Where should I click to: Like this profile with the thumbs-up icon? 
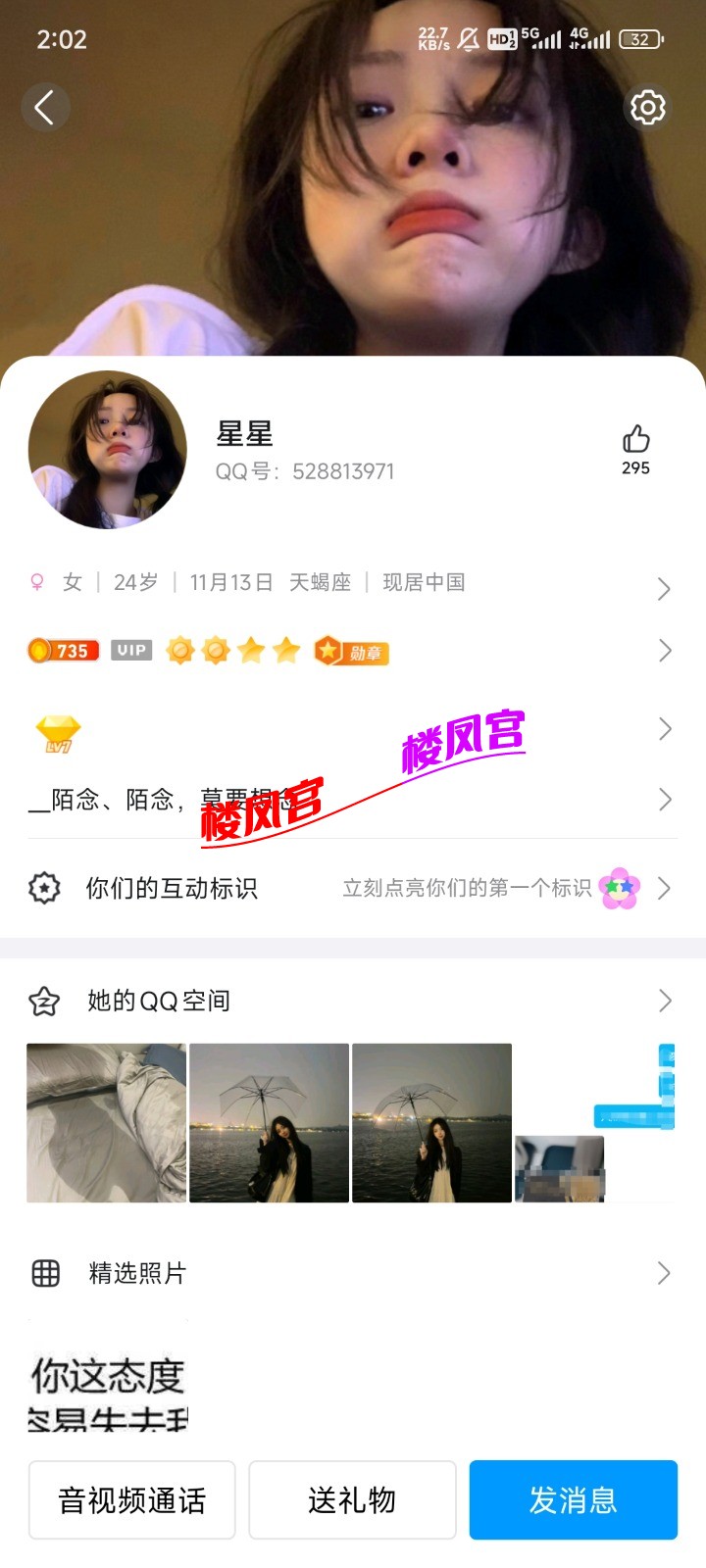click(x=635, y=441)
